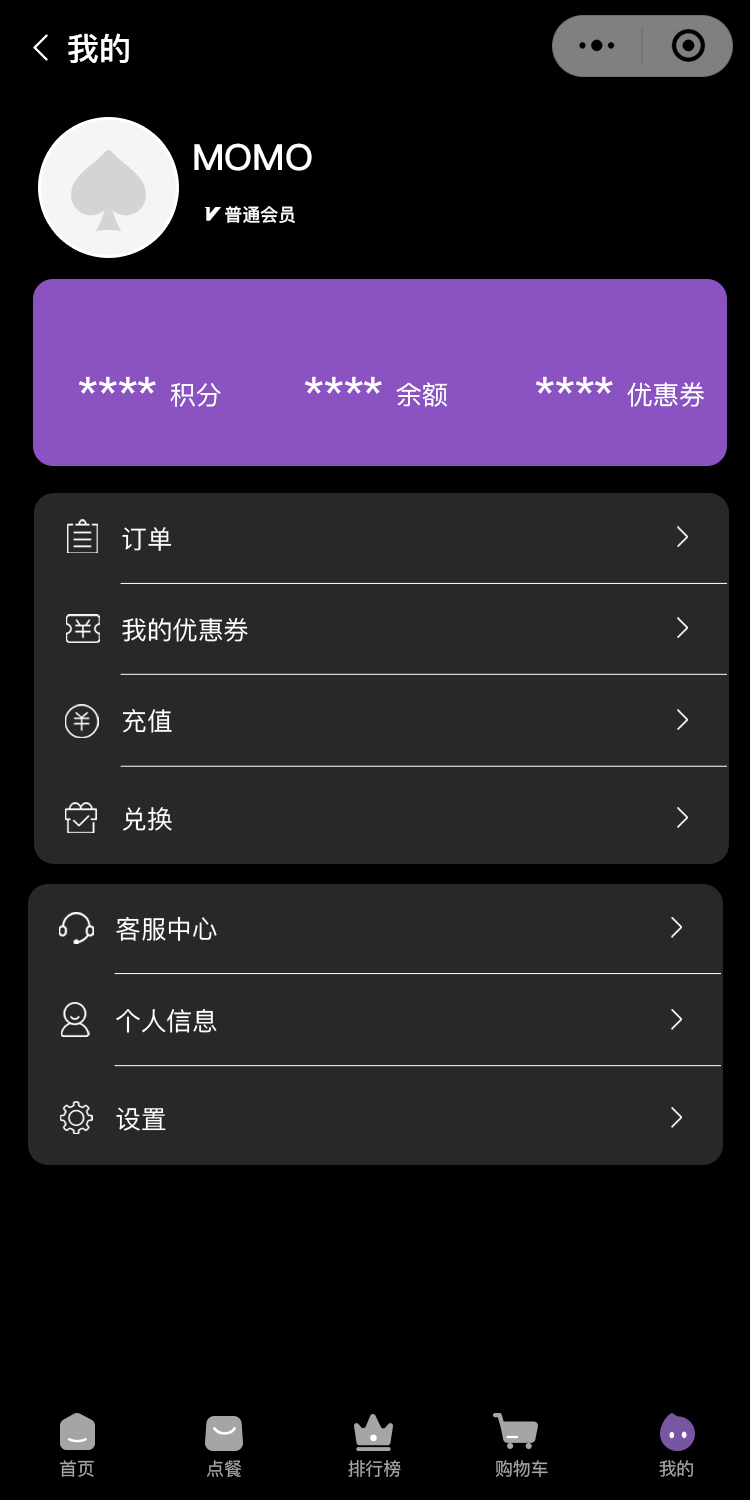Switch to the 首页 home tab
Screen dimensions: 750x1500
[77, 1445]
